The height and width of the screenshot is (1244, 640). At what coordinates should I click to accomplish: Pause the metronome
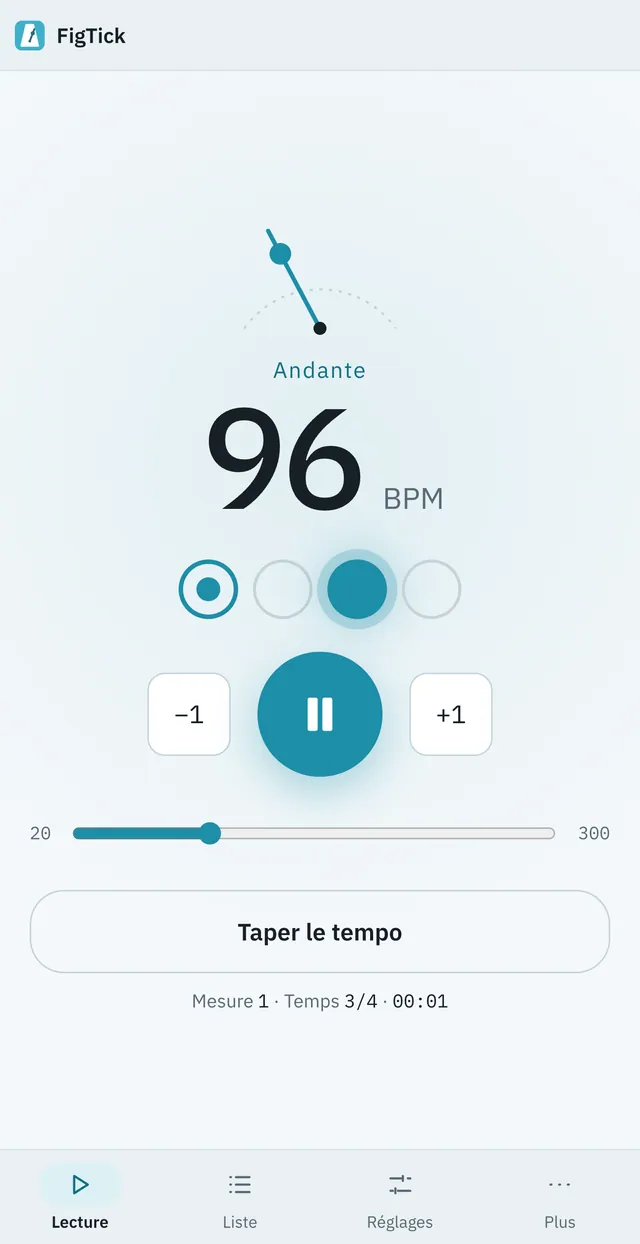320,714
